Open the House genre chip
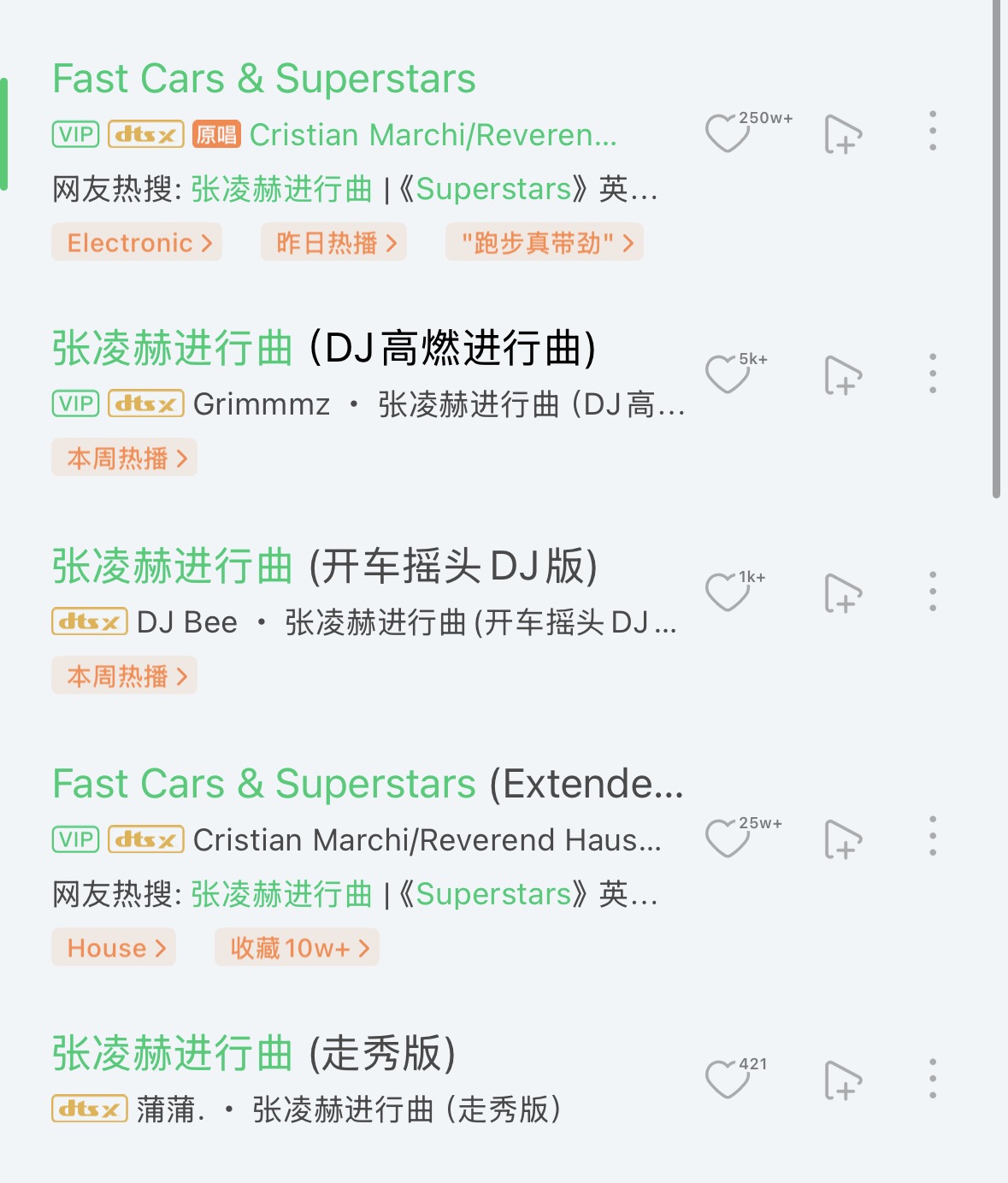This screenshot has height=1183, width=1008. [x=115, y=948]
